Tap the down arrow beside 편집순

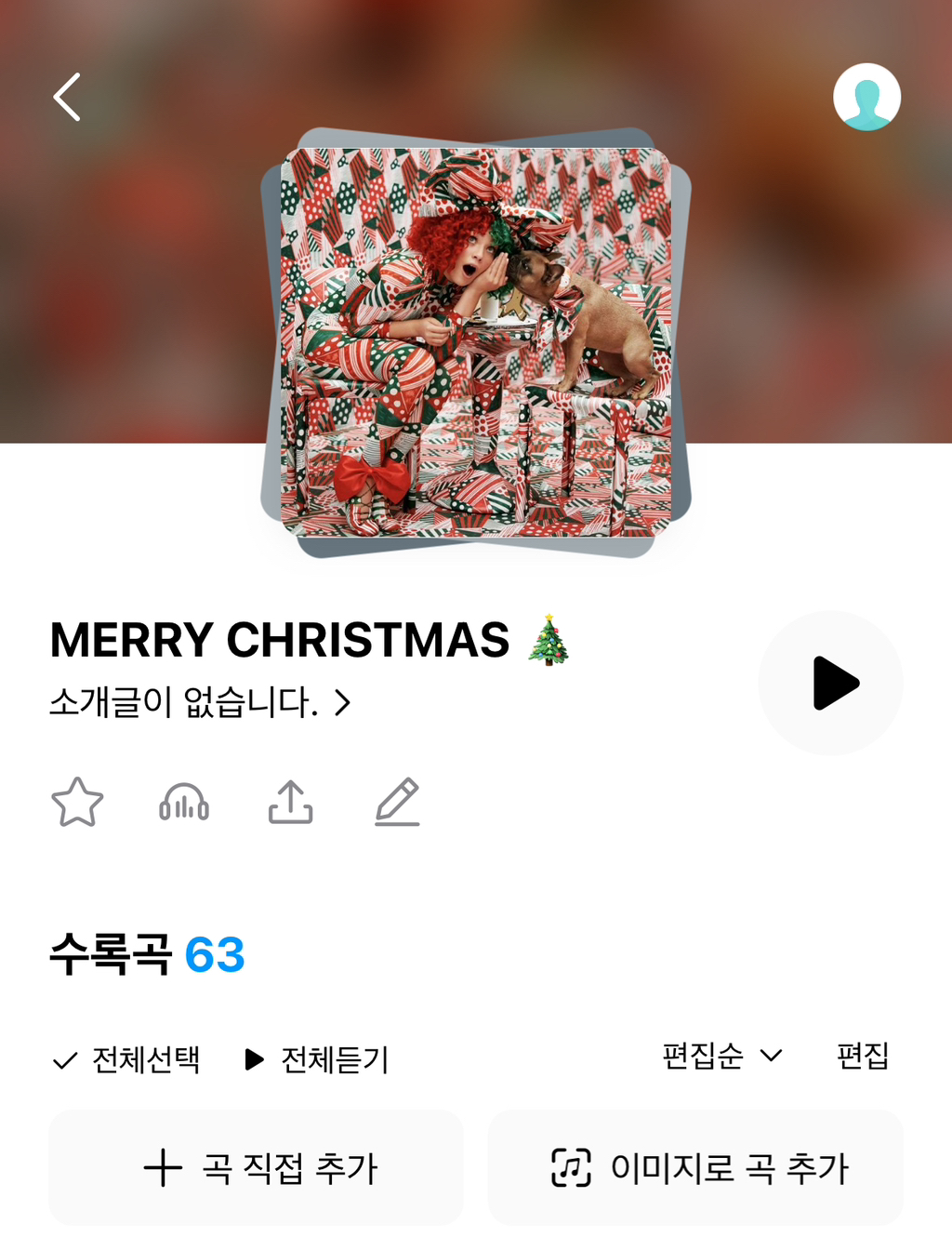click(771, 1057)
